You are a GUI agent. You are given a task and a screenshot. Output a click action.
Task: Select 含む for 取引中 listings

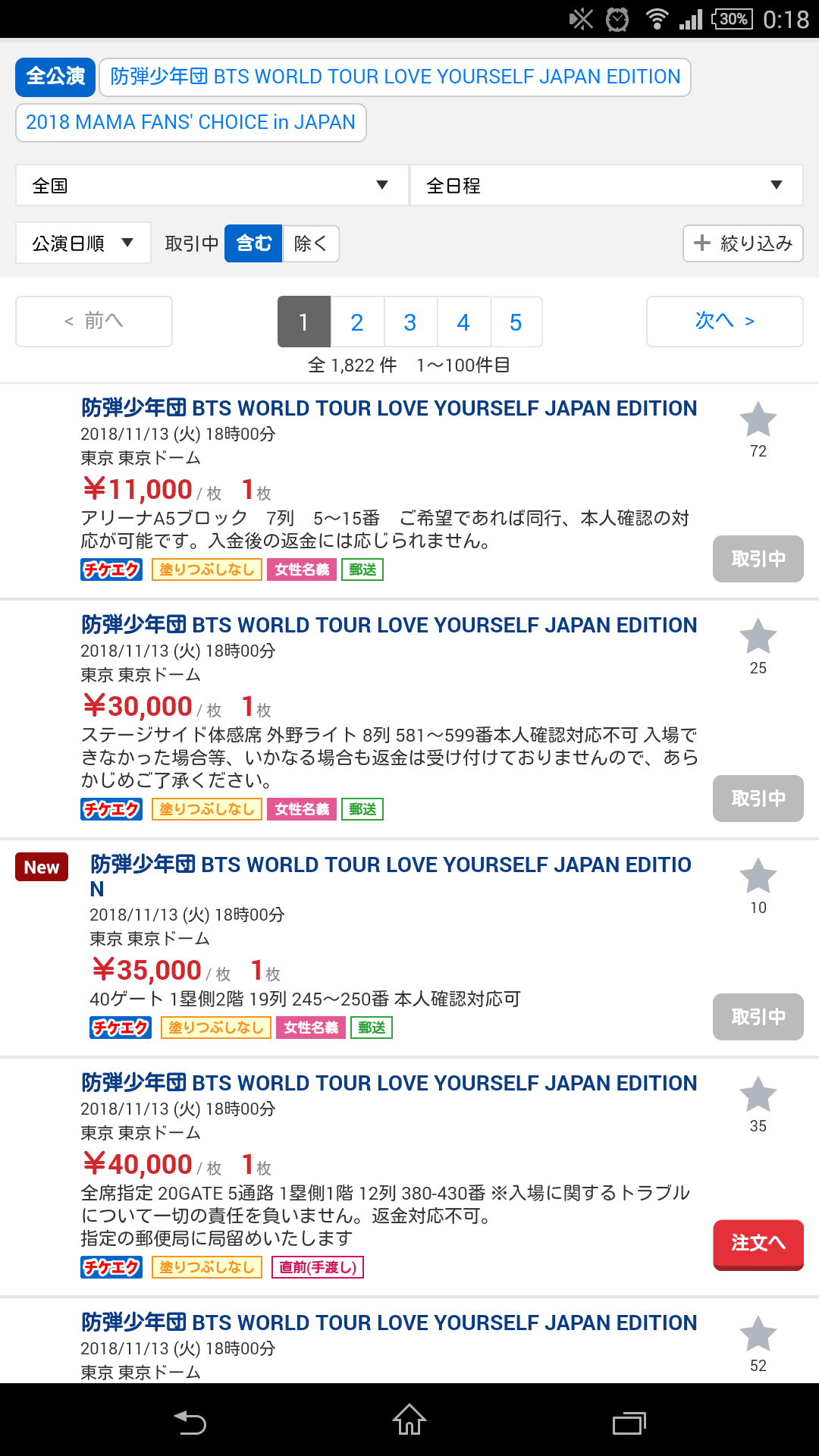tap(253, 243)
